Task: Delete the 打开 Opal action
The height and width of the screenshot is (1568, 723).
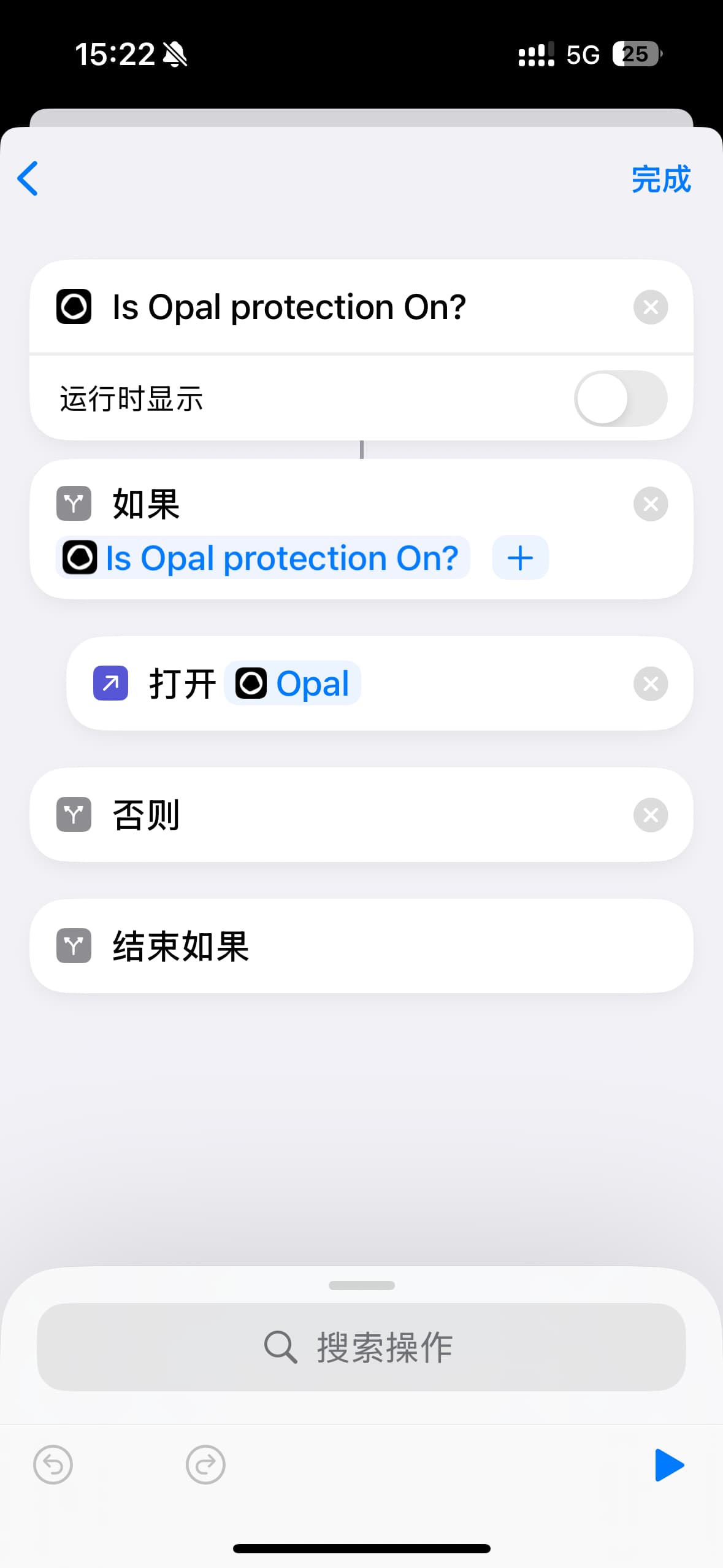Action: [x=651, y=683]
